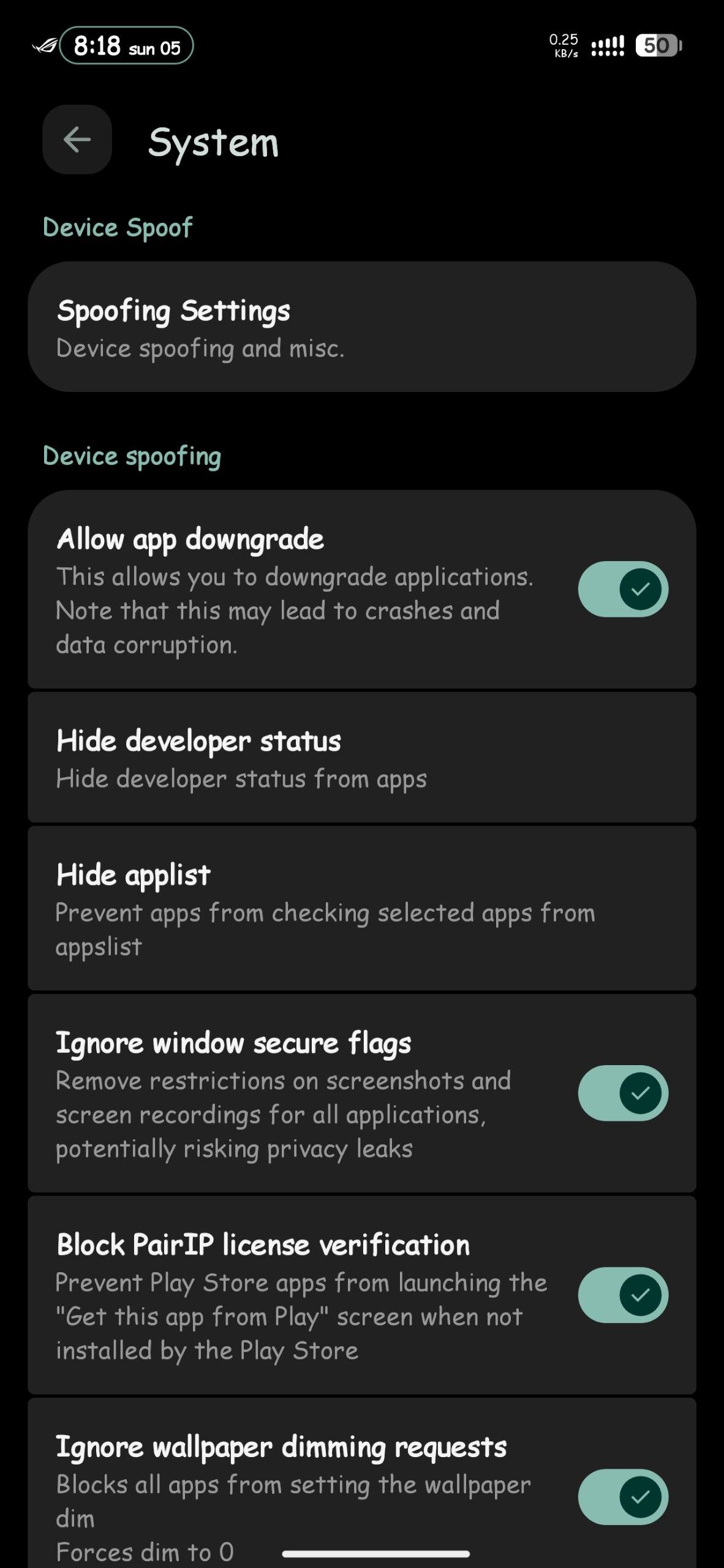This screenshot has width=724, height=1568.
Task: Open Hide applist settings
Action: pyautogui.click(x=361, y=909)
